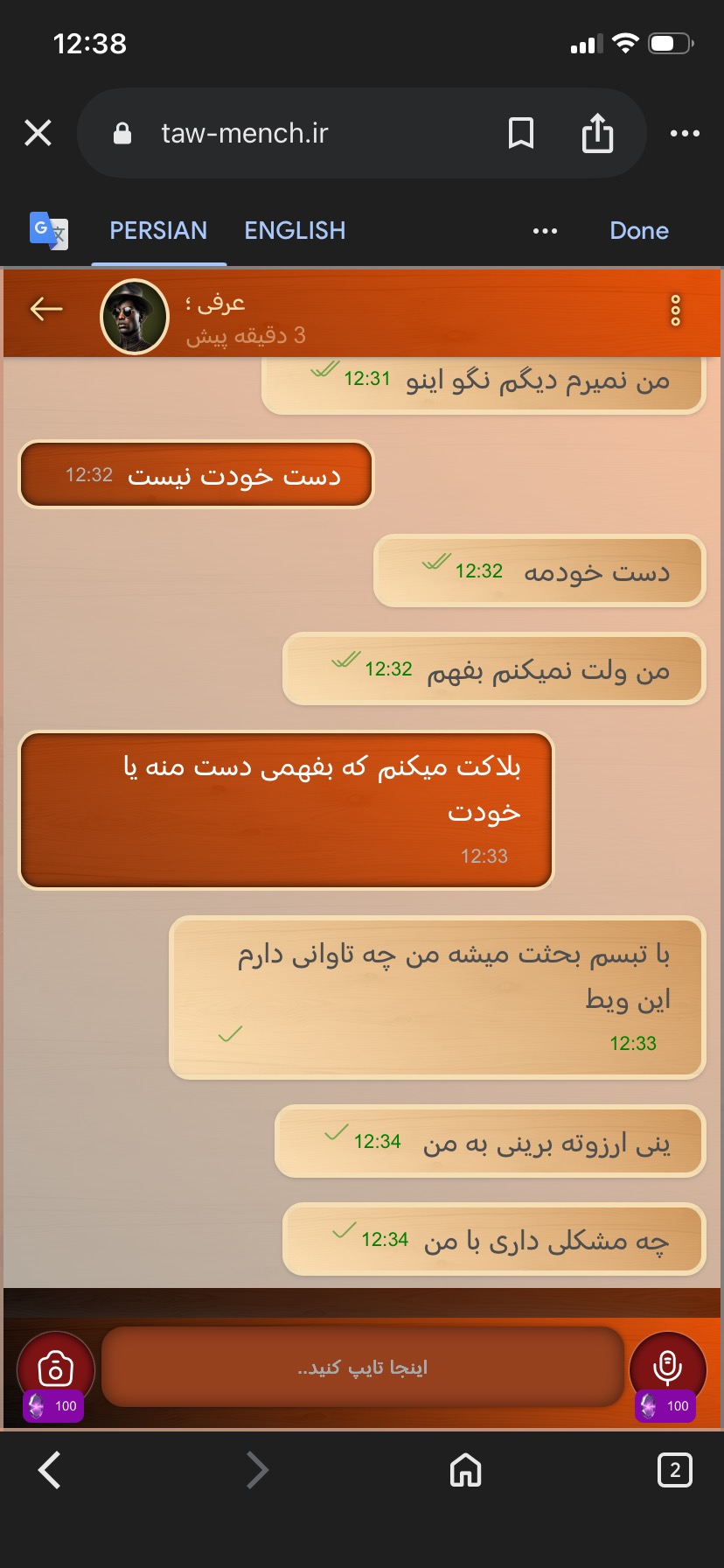Focus the message typing field

[363, 1367]
